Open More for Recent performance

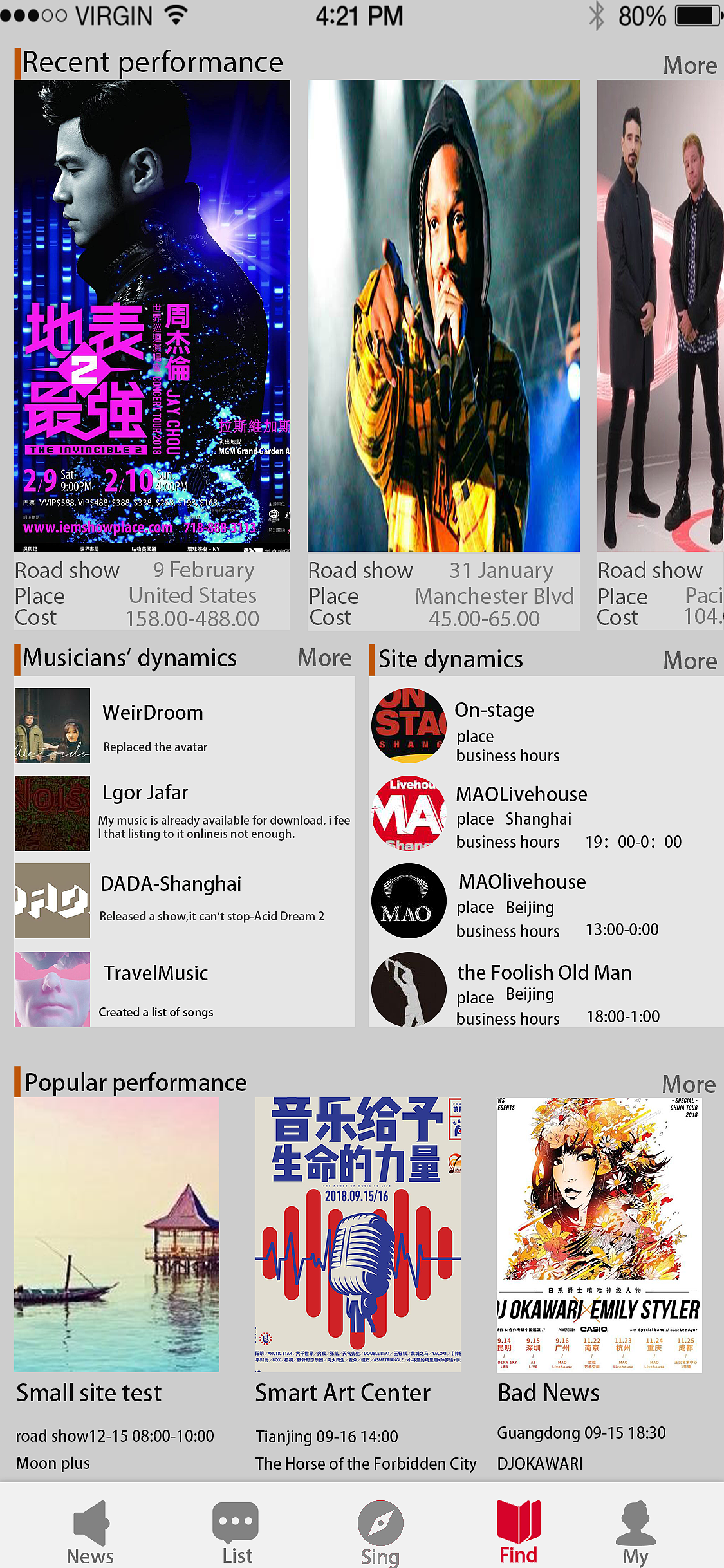click(689, 66)
